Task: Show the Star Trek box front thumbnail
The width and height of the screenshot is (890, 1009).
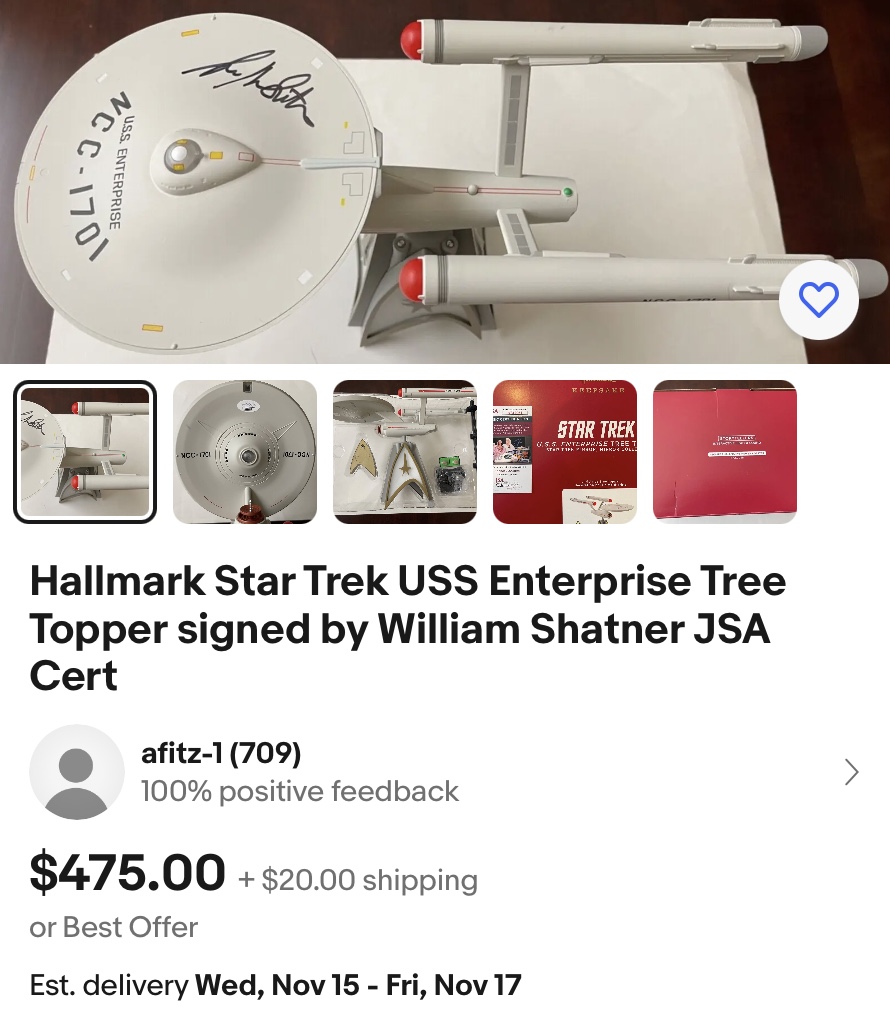Action: pos(565,452)
